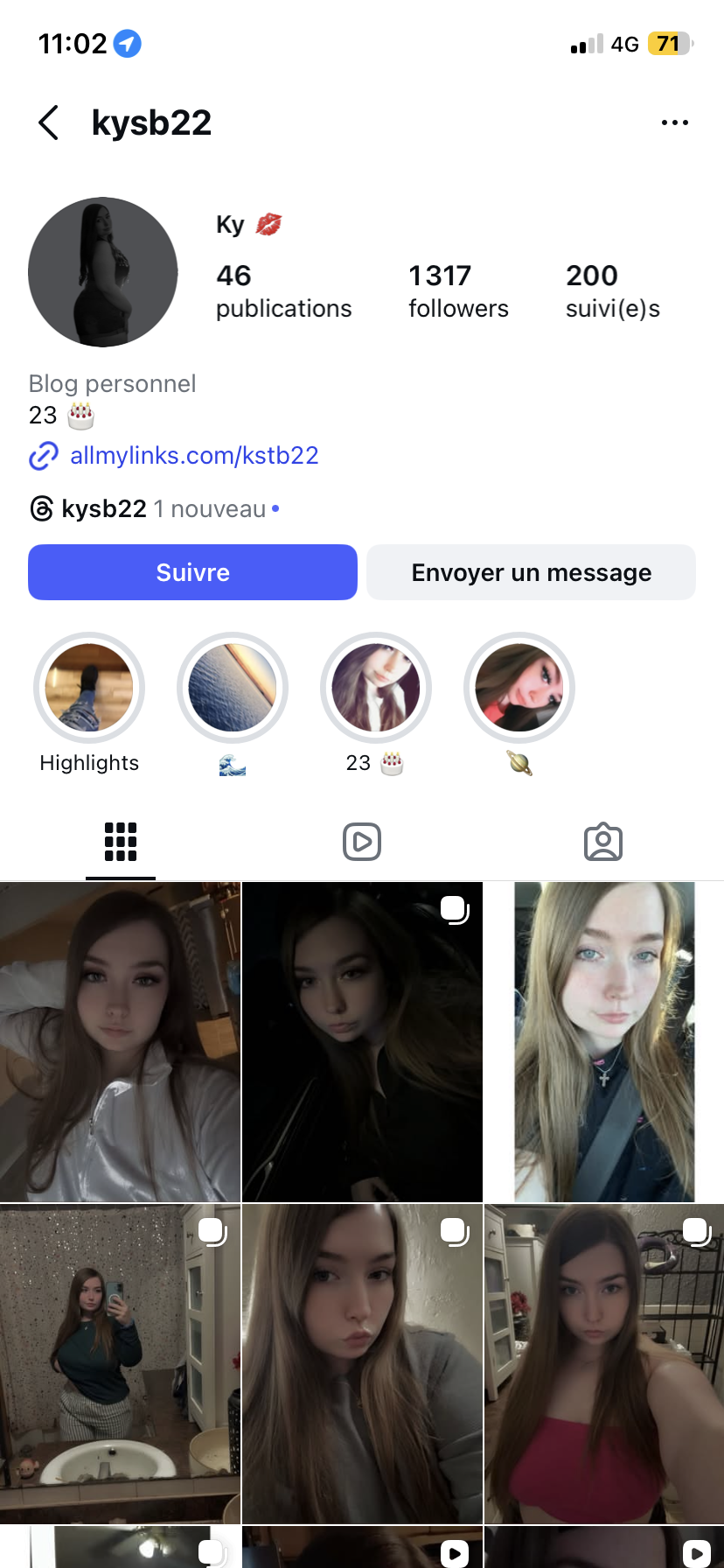Viewport: 724px width, 1568px height.
Task: Go back with the arrow icon
Action: click(49, 122)
